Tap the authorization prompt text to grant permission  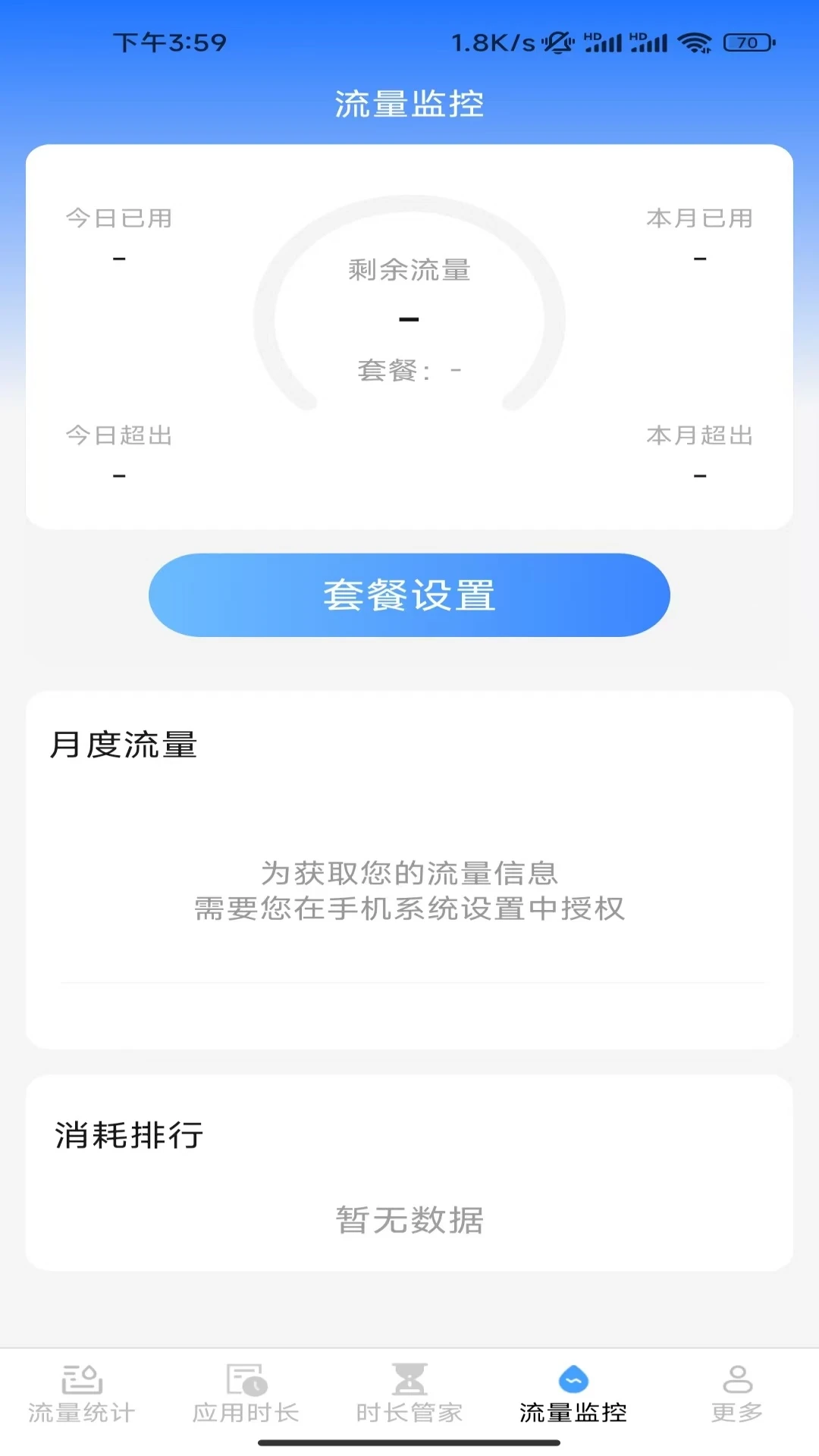click(x=409, y=893)
